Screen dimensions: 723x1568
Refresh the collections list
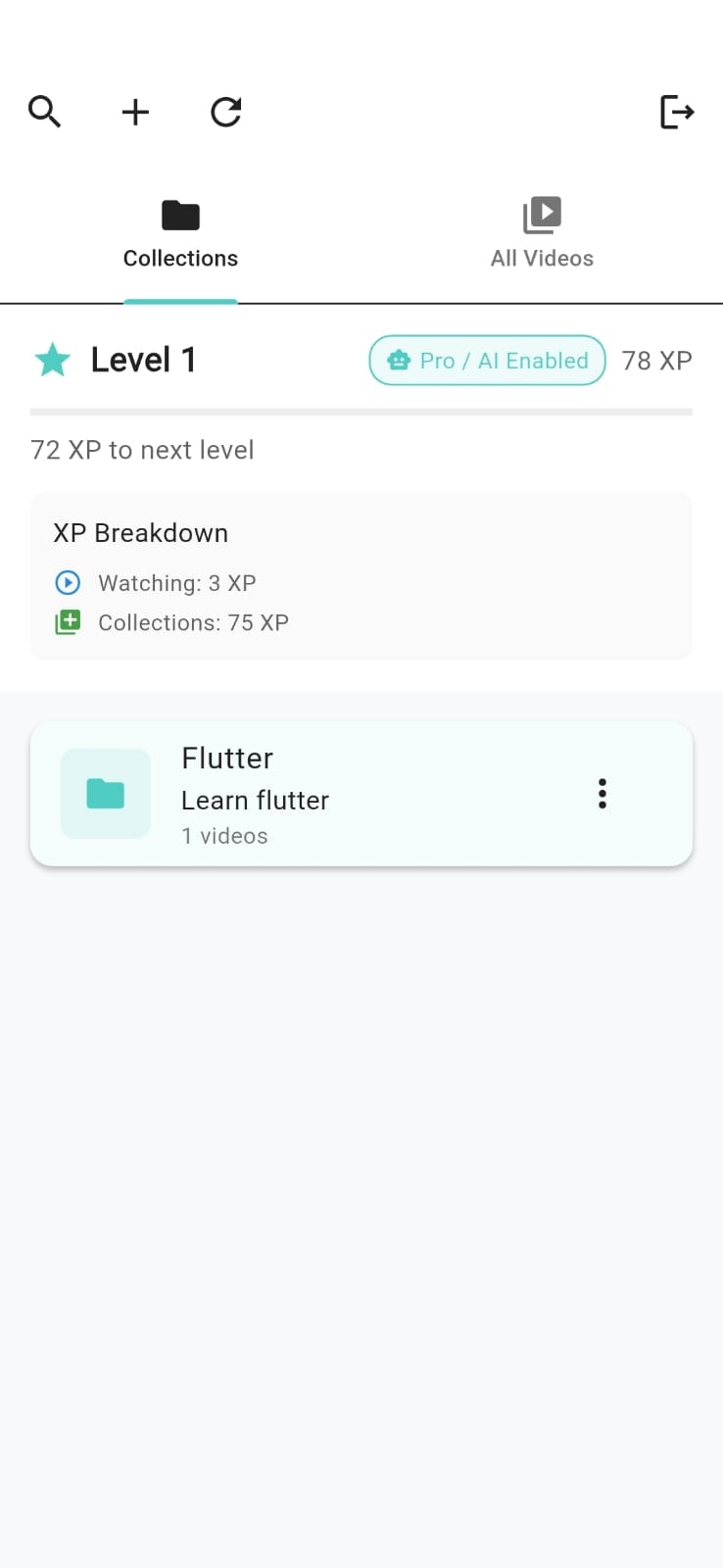[226, 112]
